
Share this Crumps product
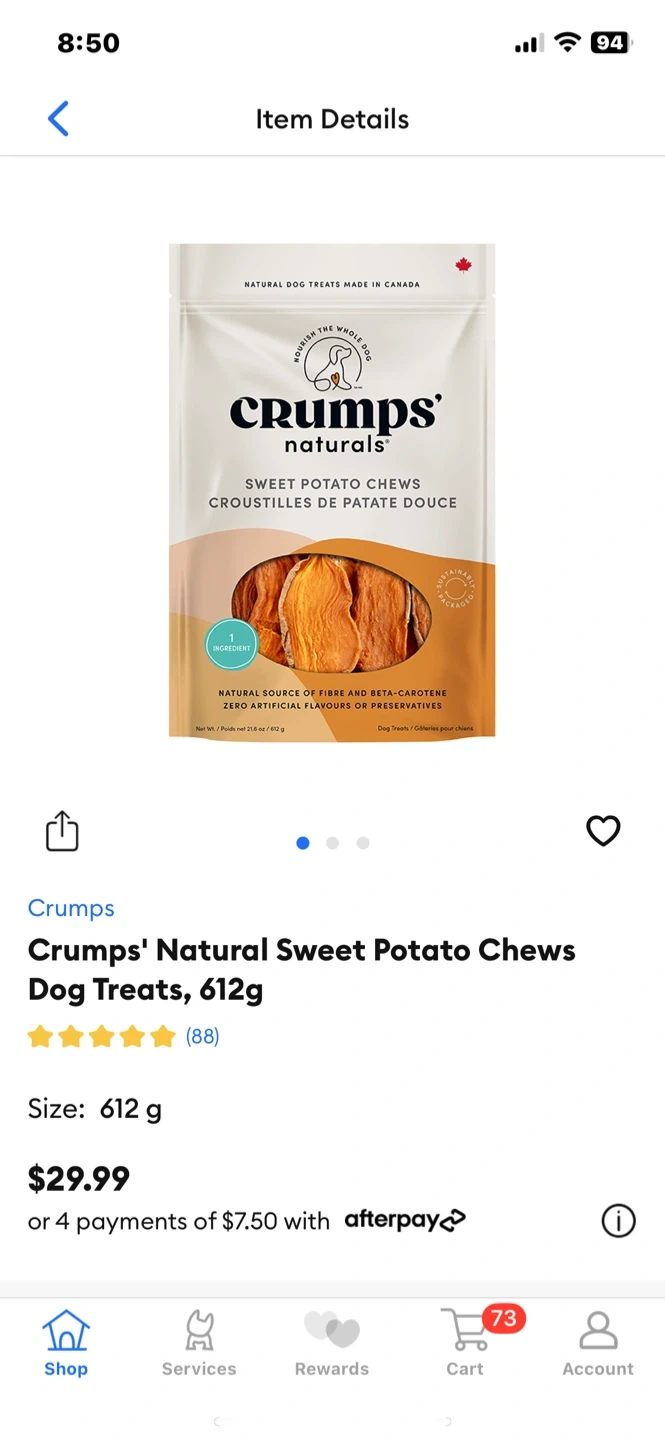(x=62, y=831)
